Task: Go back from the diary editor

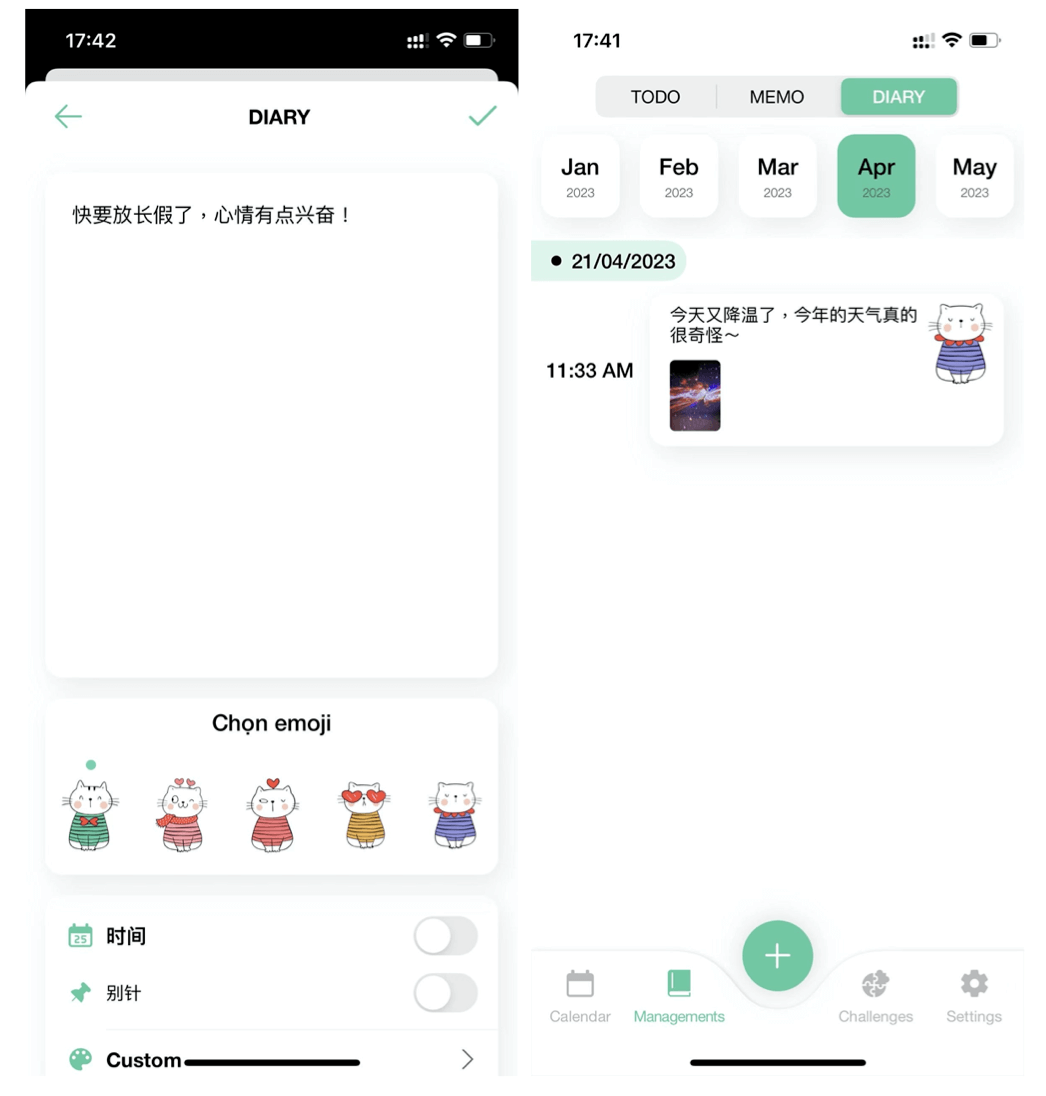Action: [68, 117]
